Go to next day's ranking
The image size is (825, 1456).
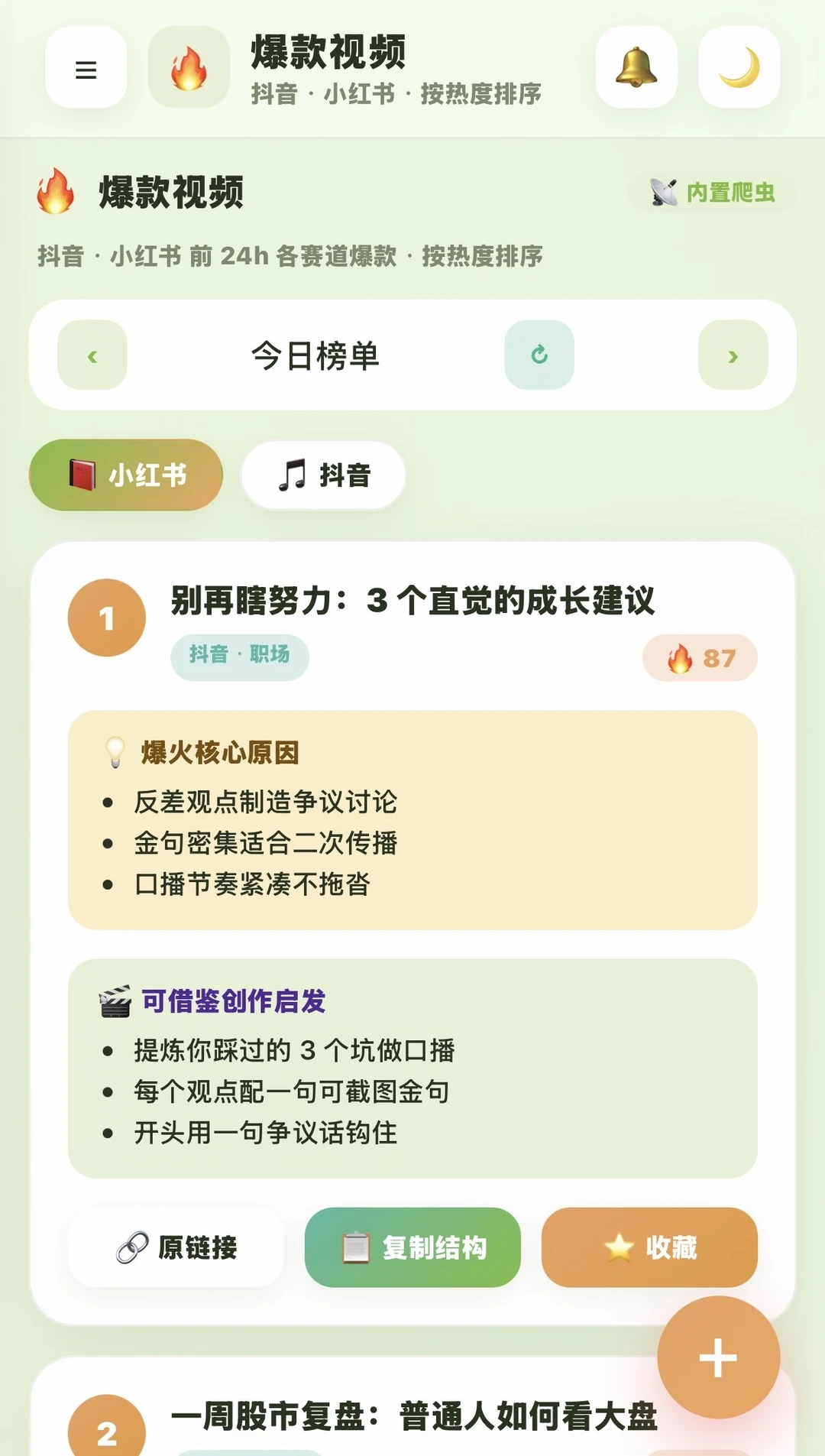click(x=733, y=355)
